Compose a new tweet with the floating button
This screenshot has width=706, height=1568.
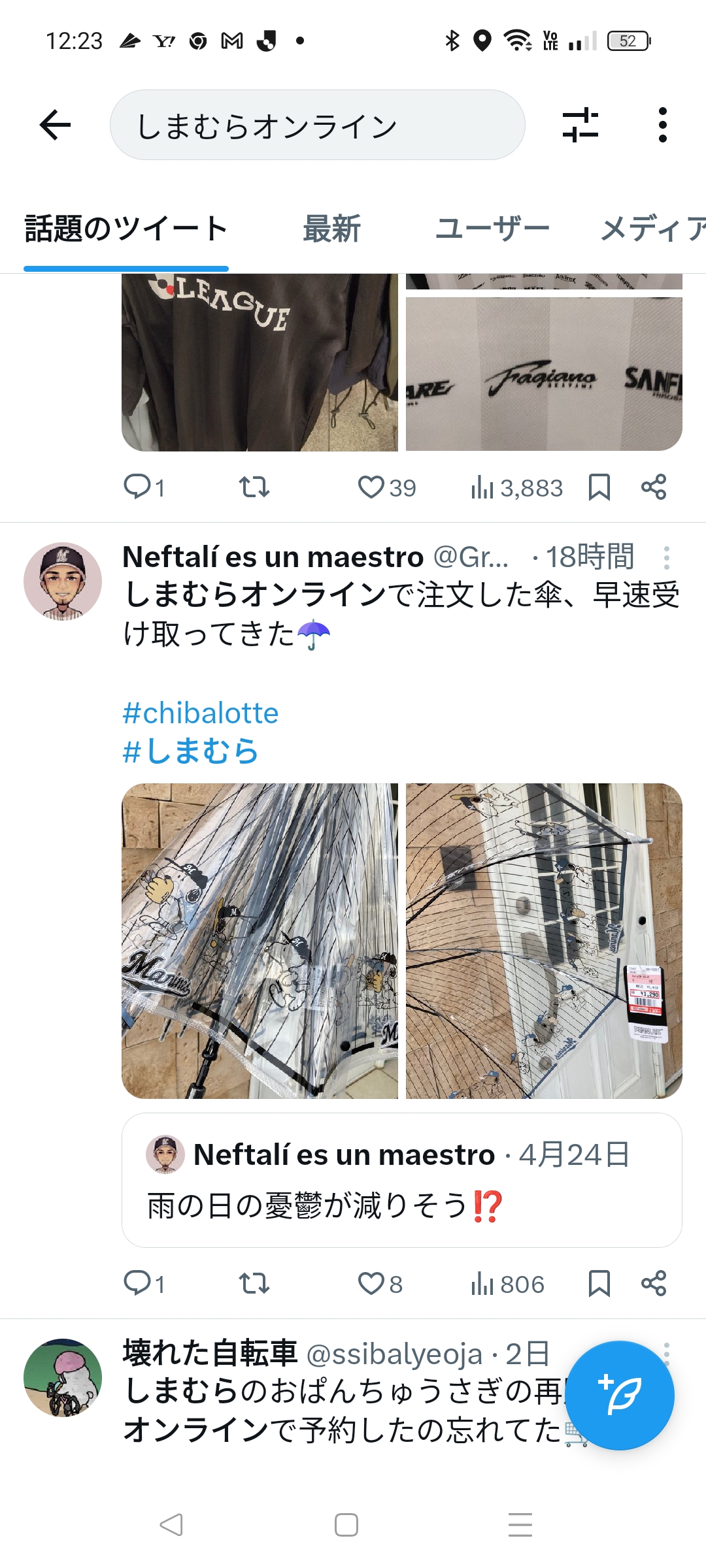pos(619,1395)
